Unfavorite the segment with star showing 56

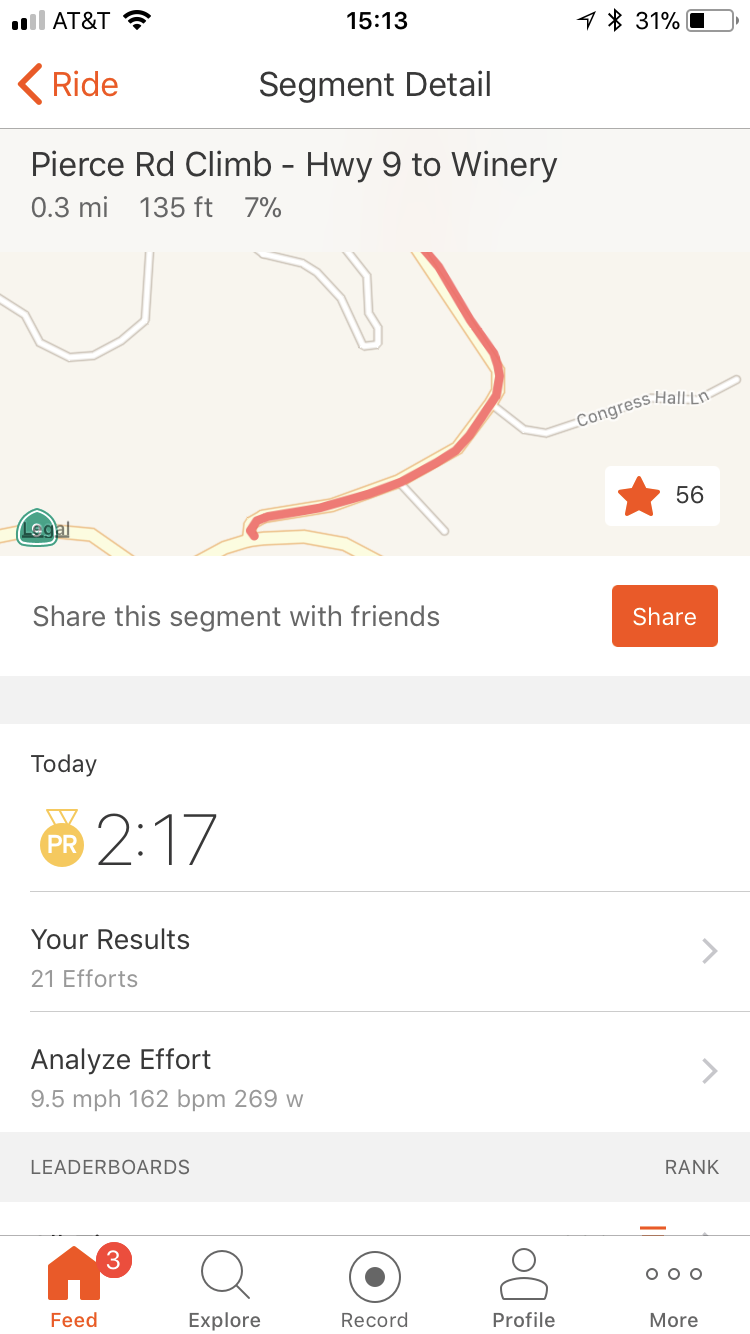coord(661,495)
